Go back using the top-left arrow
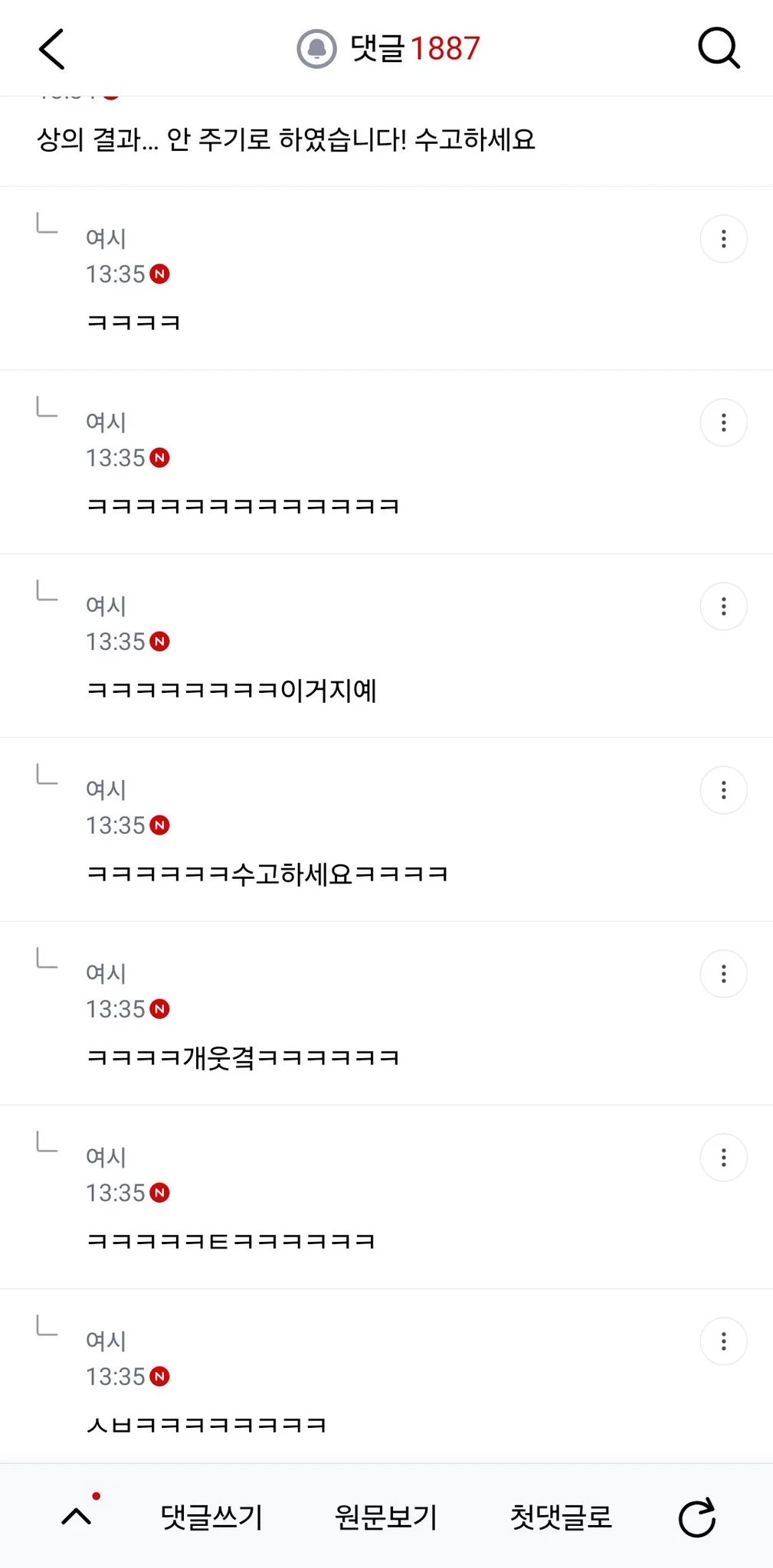Screen dimensions: 773x1568 pos(52,49)
